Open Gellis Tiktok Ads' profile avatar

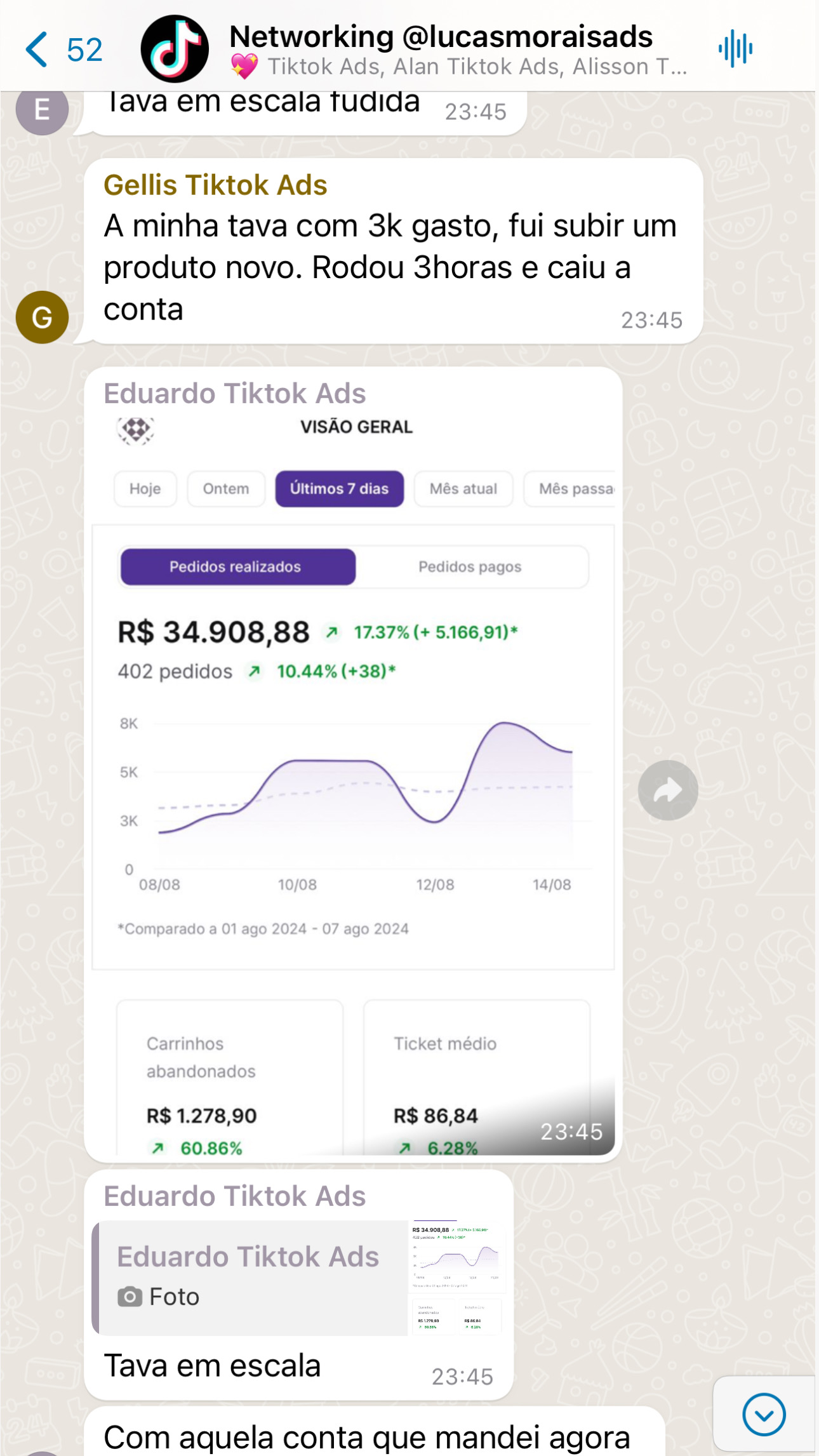pos(42,317)
